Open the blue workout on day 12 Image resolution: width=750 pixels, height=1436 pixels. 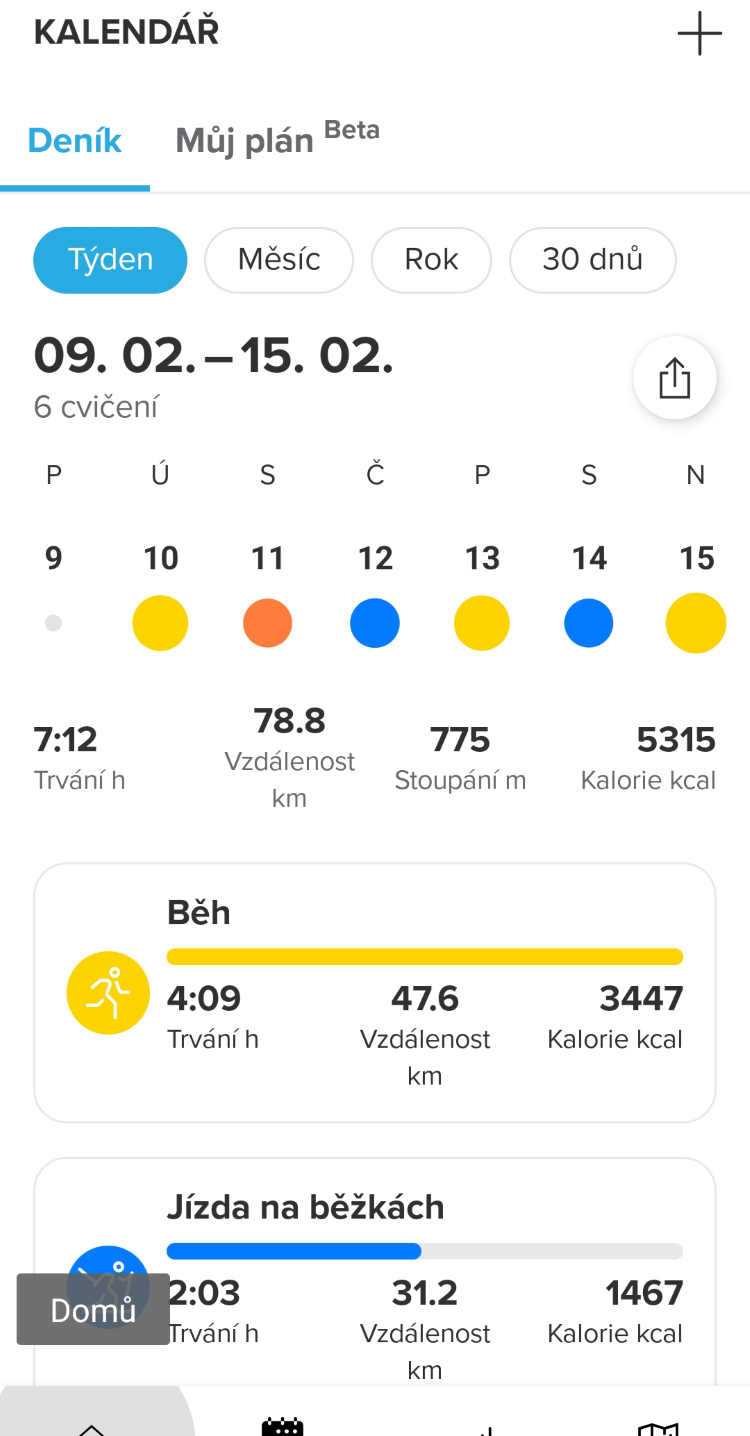coord(375,623)
